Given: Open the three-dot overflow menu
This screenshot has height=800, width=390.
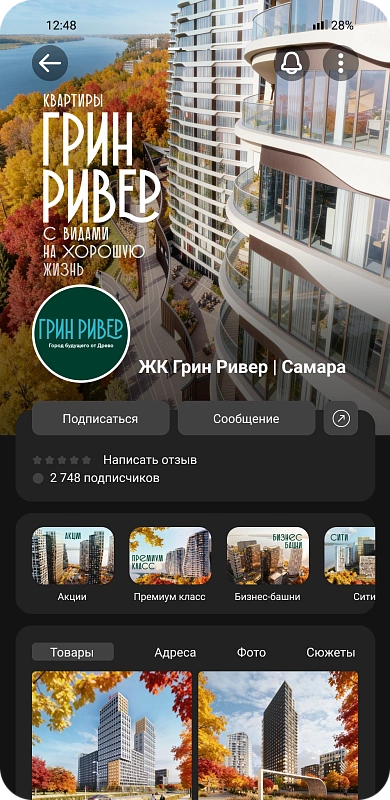Looking at the screenshot, I should coord(340,63).
